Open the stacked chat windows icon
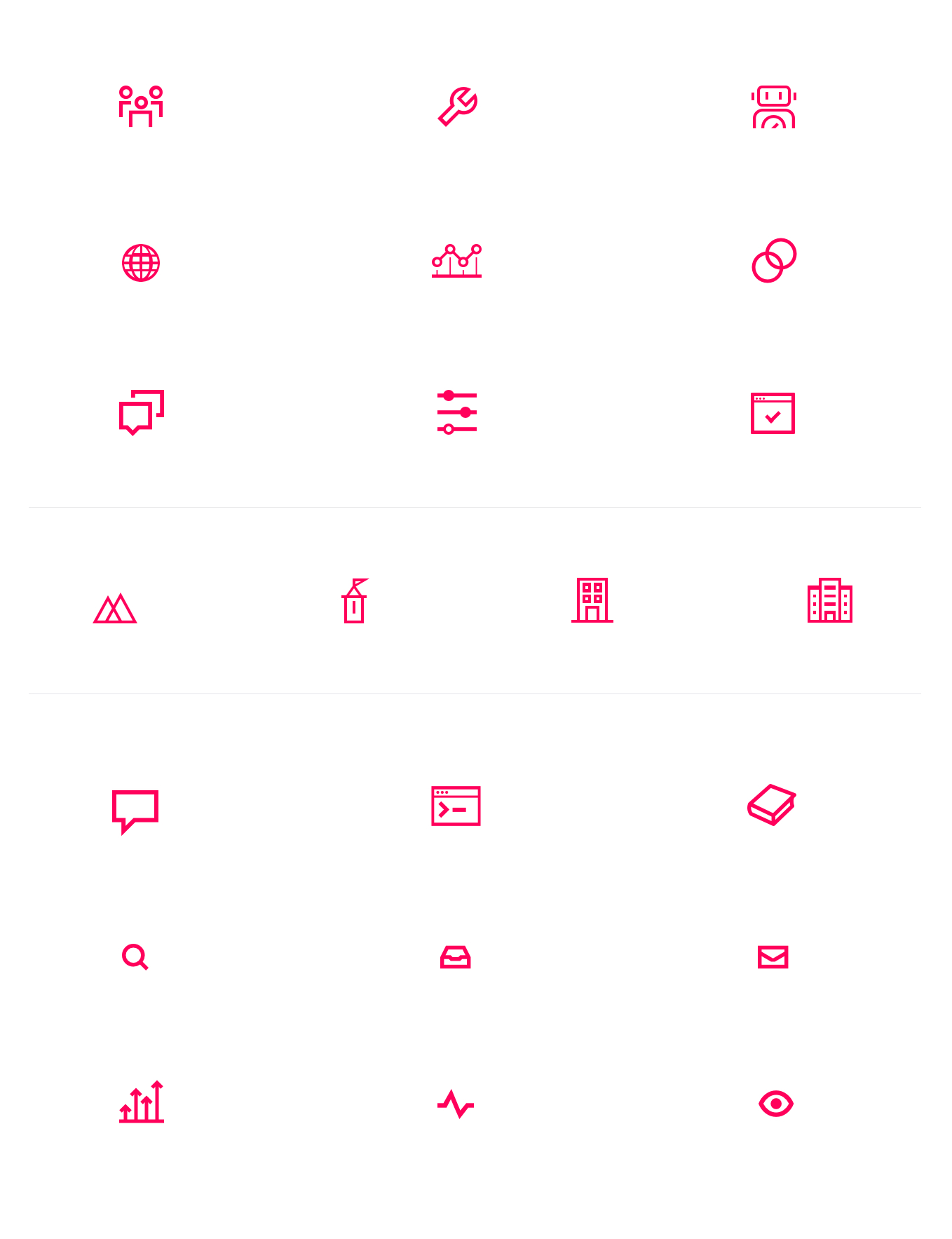Viewport: 952px width, 1239px height. 141,412
